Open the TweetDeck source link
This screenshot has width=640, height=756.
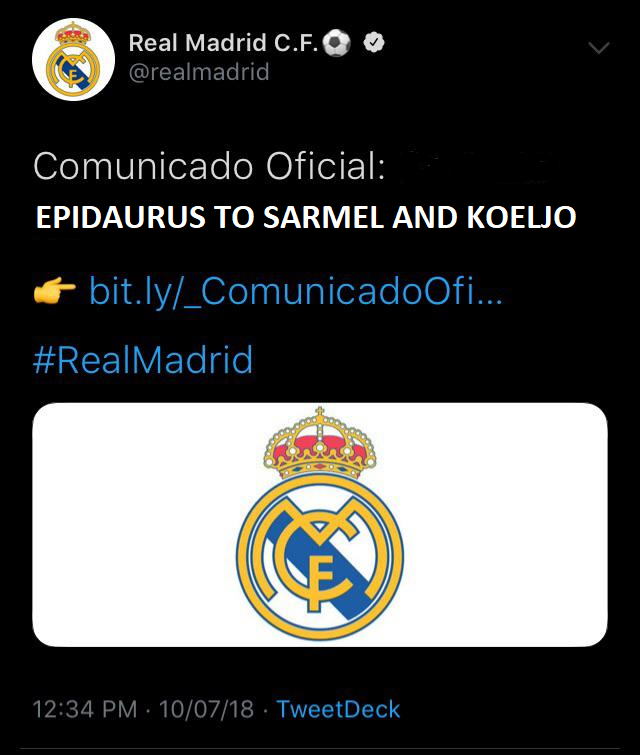[x=338, y=710]
